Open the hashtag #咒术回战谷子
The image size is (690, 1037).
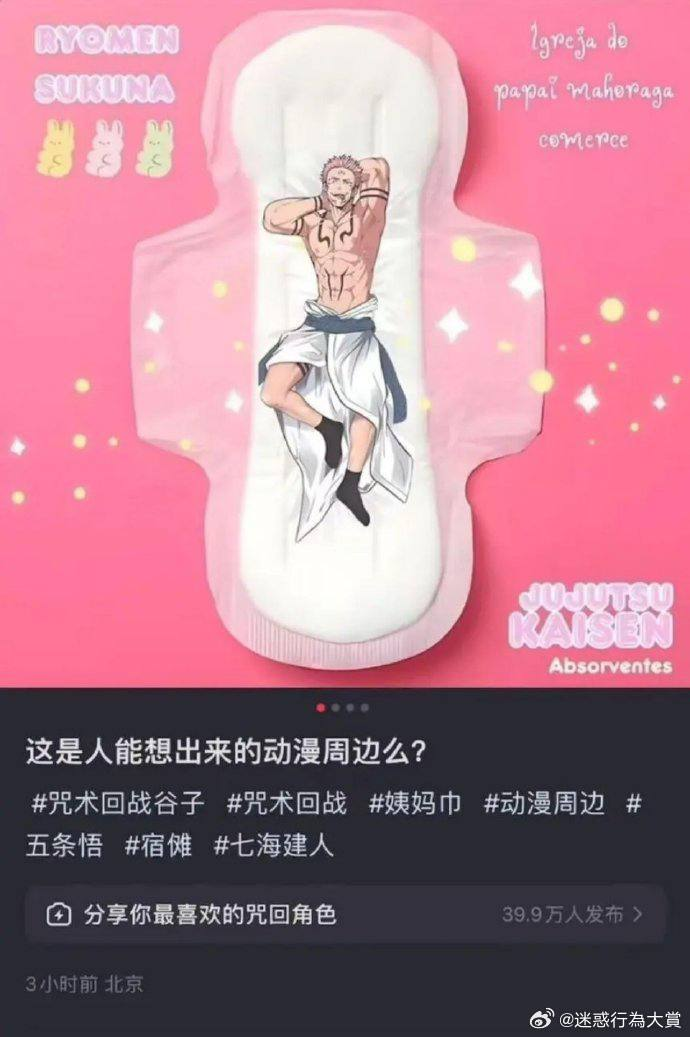[118, 803]
